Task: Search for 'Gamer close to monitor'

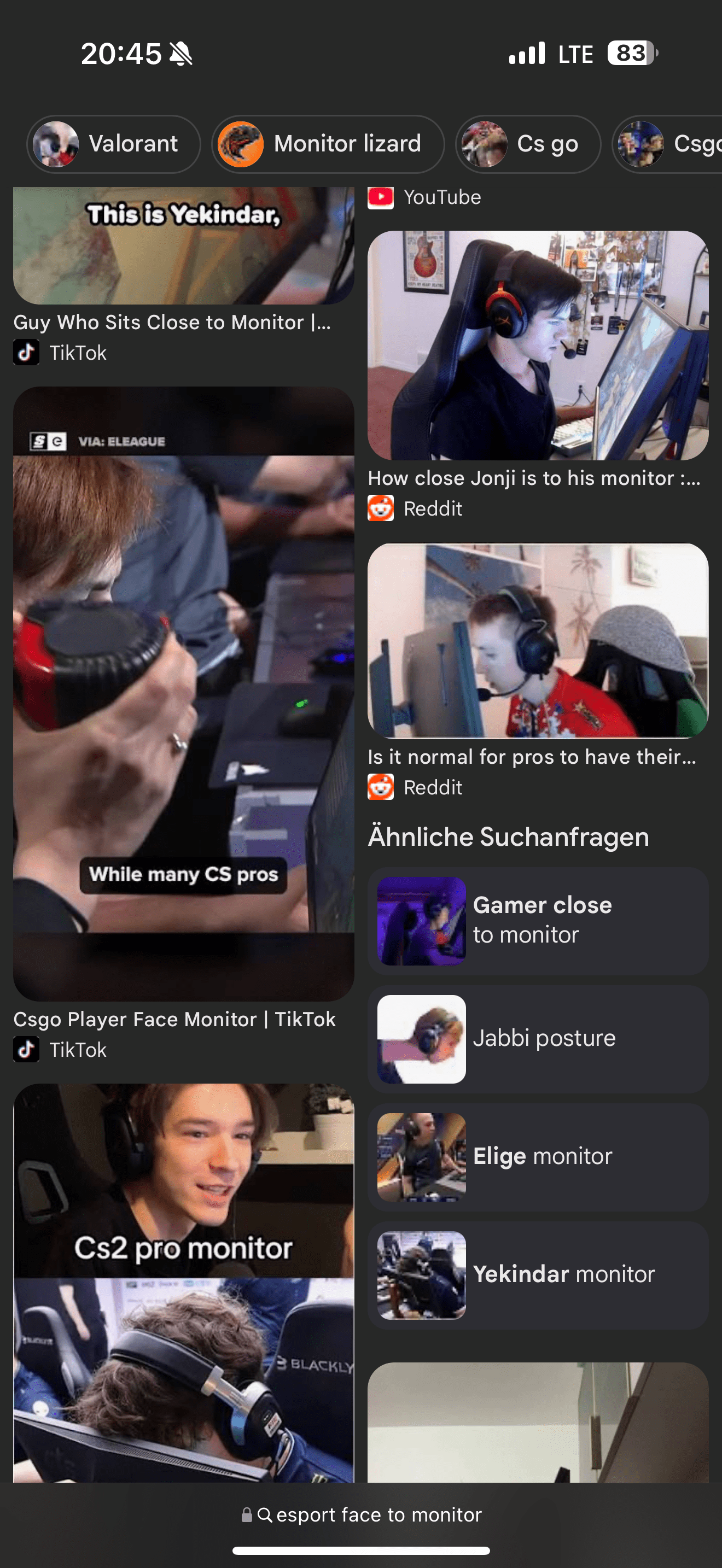Action: pyautogui.click(x=538, y=920)
